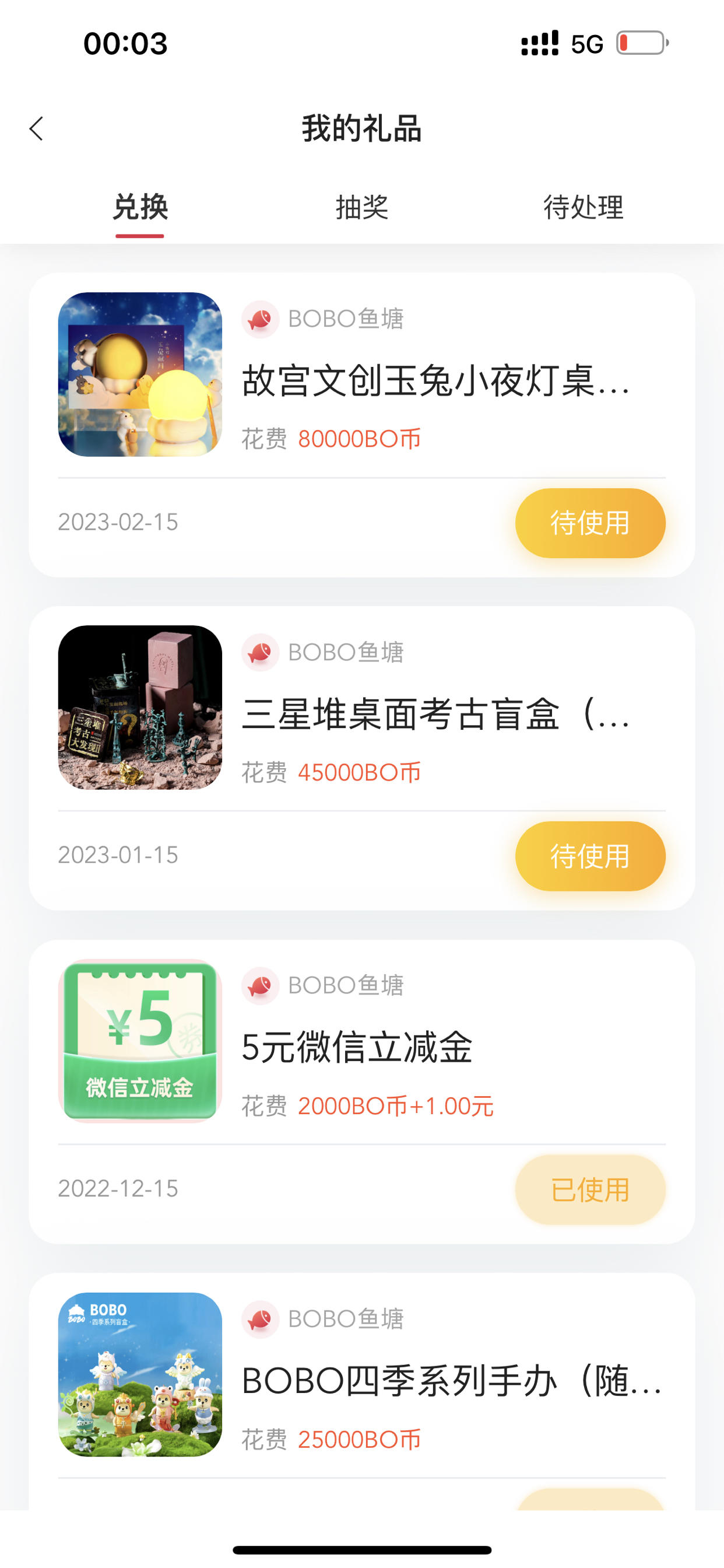This screenshot has width=724, height=1568.
Task: Switch to the 抽奖 tab
Action: click(362, 207)
